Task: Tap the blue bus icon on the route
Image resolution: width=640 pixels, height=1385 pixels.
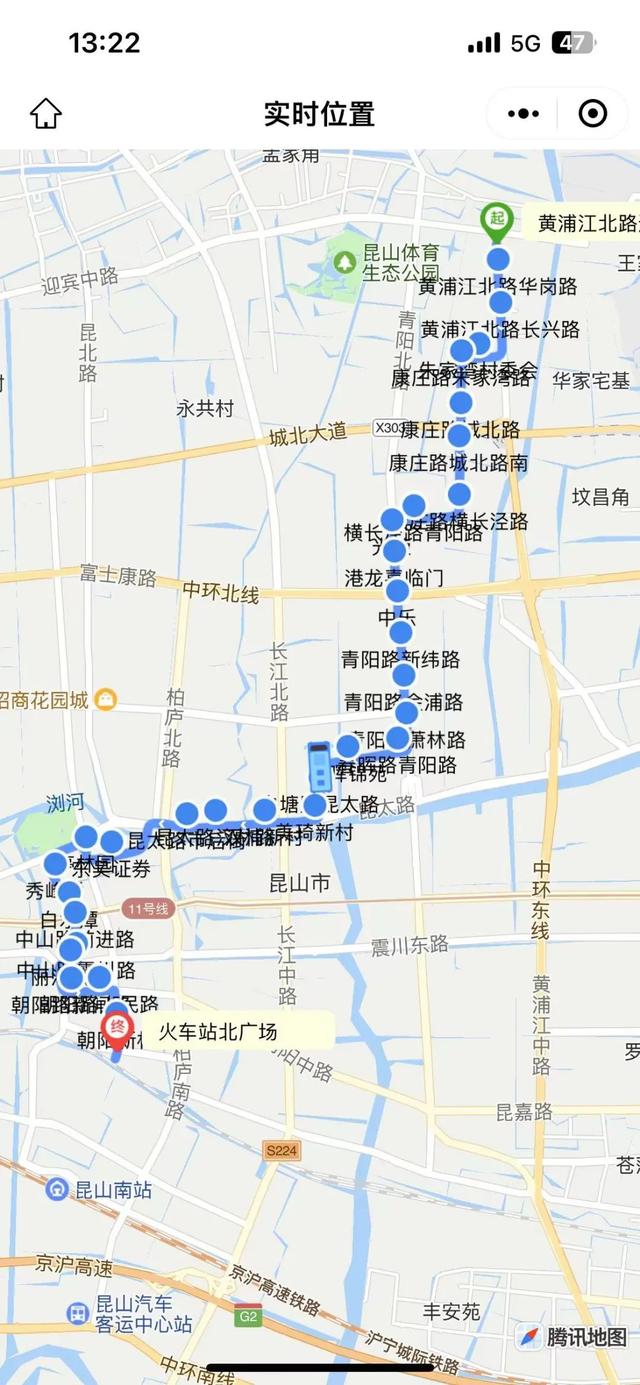Action: [x=319, y=766]
